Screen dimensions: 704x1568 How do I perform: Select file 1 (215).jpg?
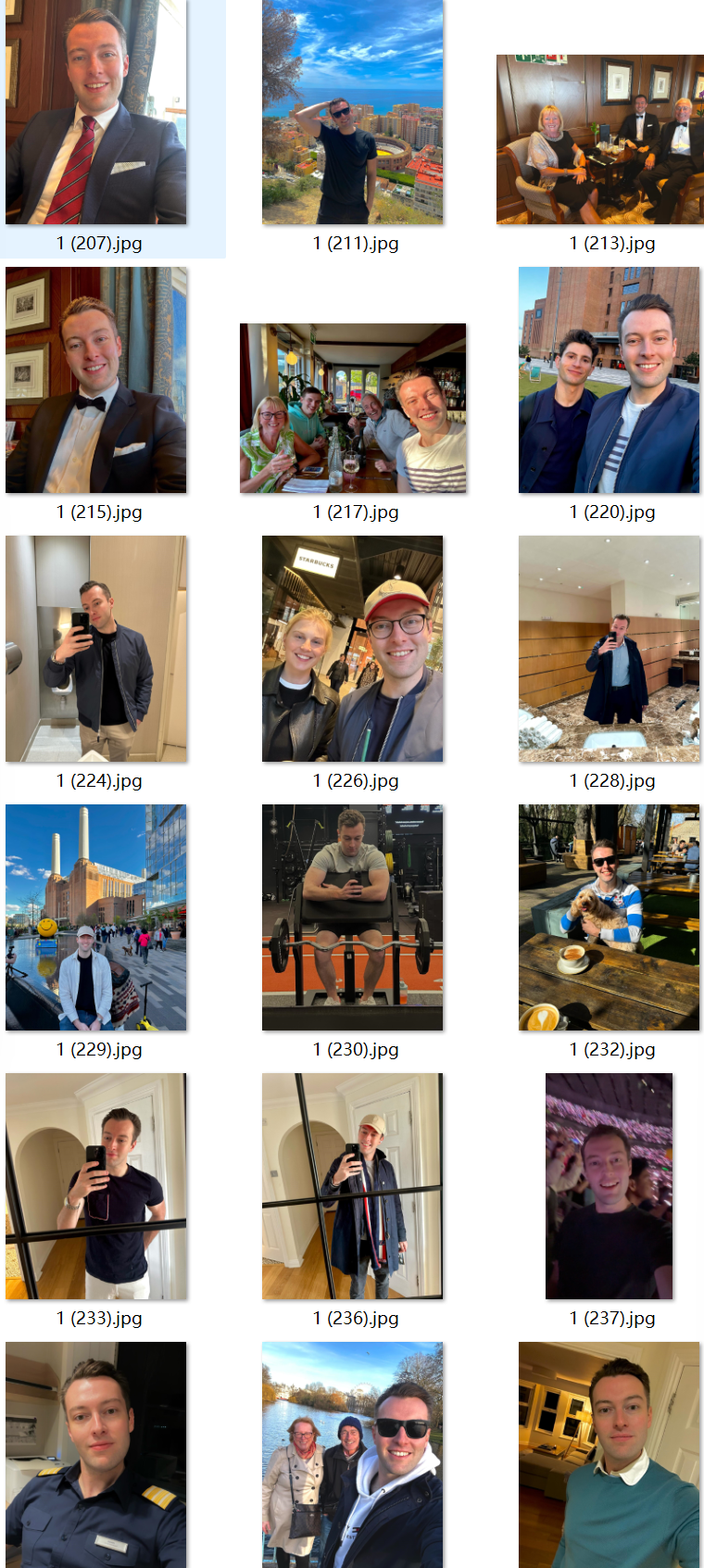point(95,380)
